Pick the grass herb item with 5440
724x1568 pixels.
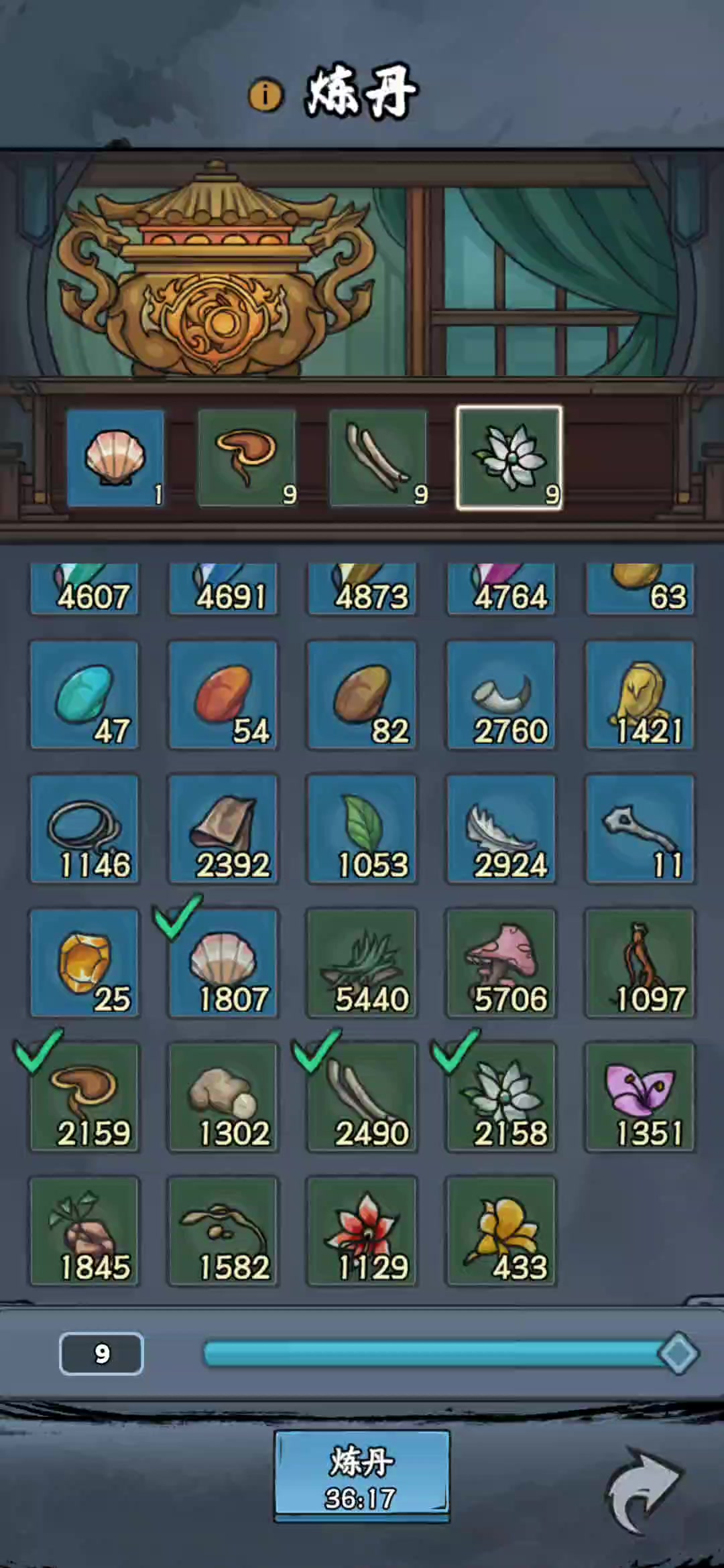pyautogui.click(x=362, y=964)
